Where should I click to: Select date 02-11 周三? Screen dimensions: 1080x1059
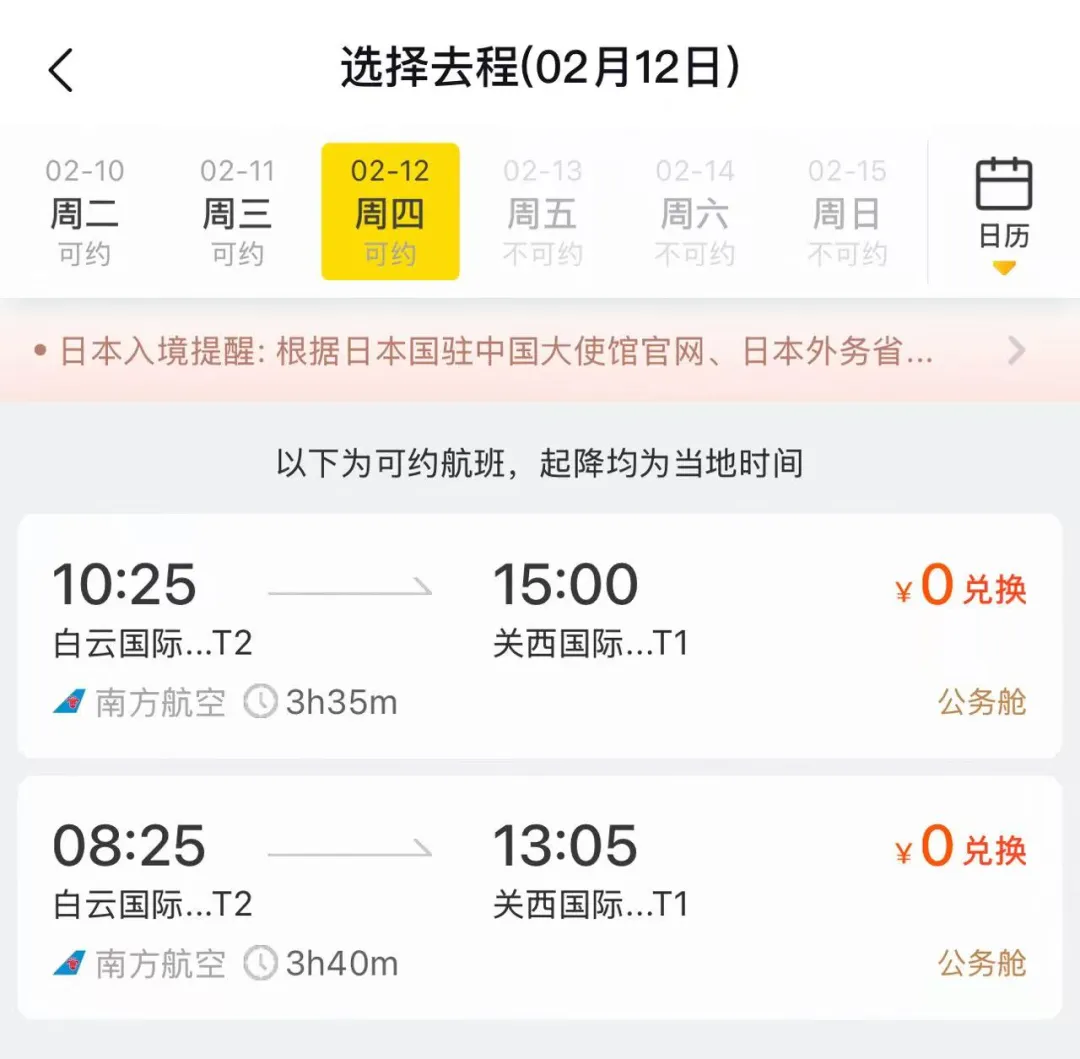[x=237, y=212]
